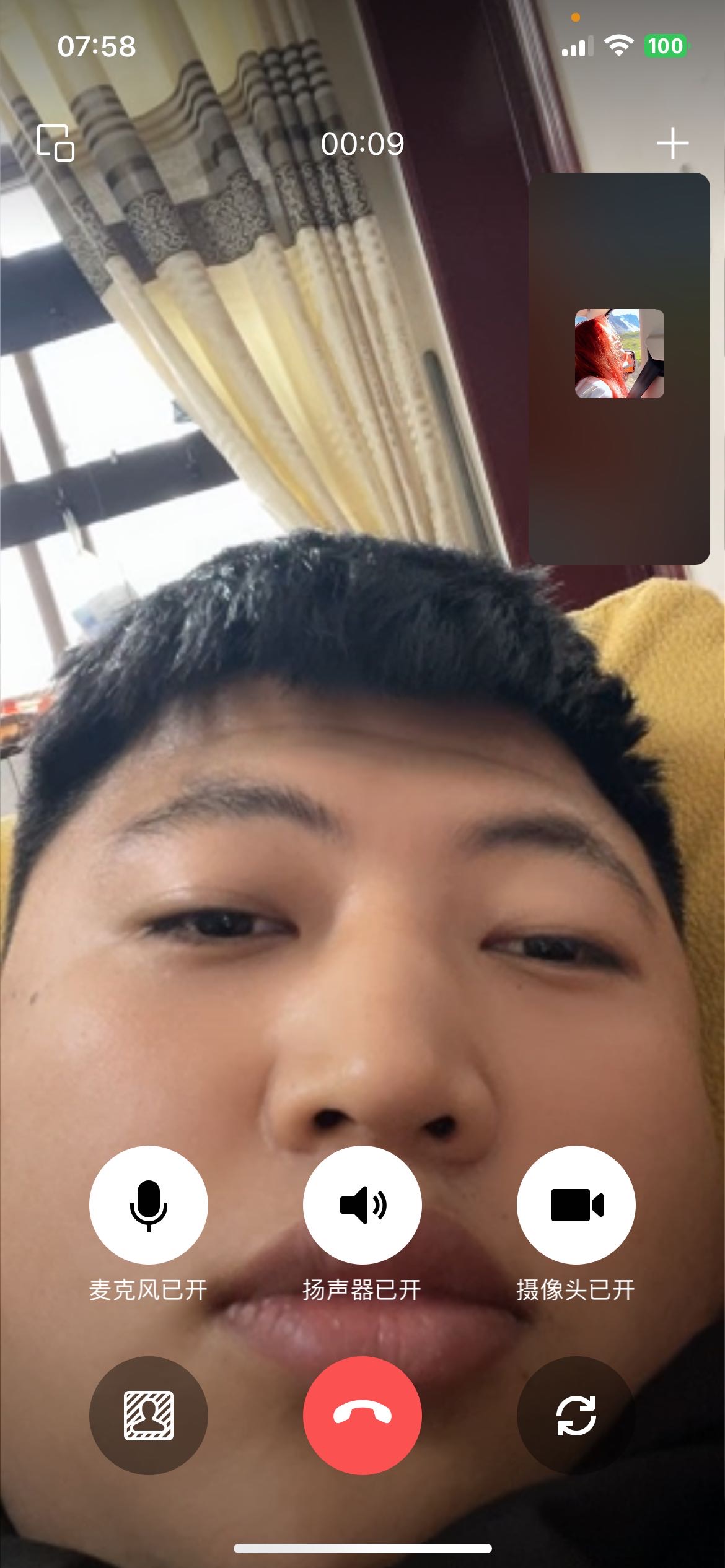Minimize the video call window
Image resolution: width=725 pixels, height=1568 pixels.
click(56, 143)
